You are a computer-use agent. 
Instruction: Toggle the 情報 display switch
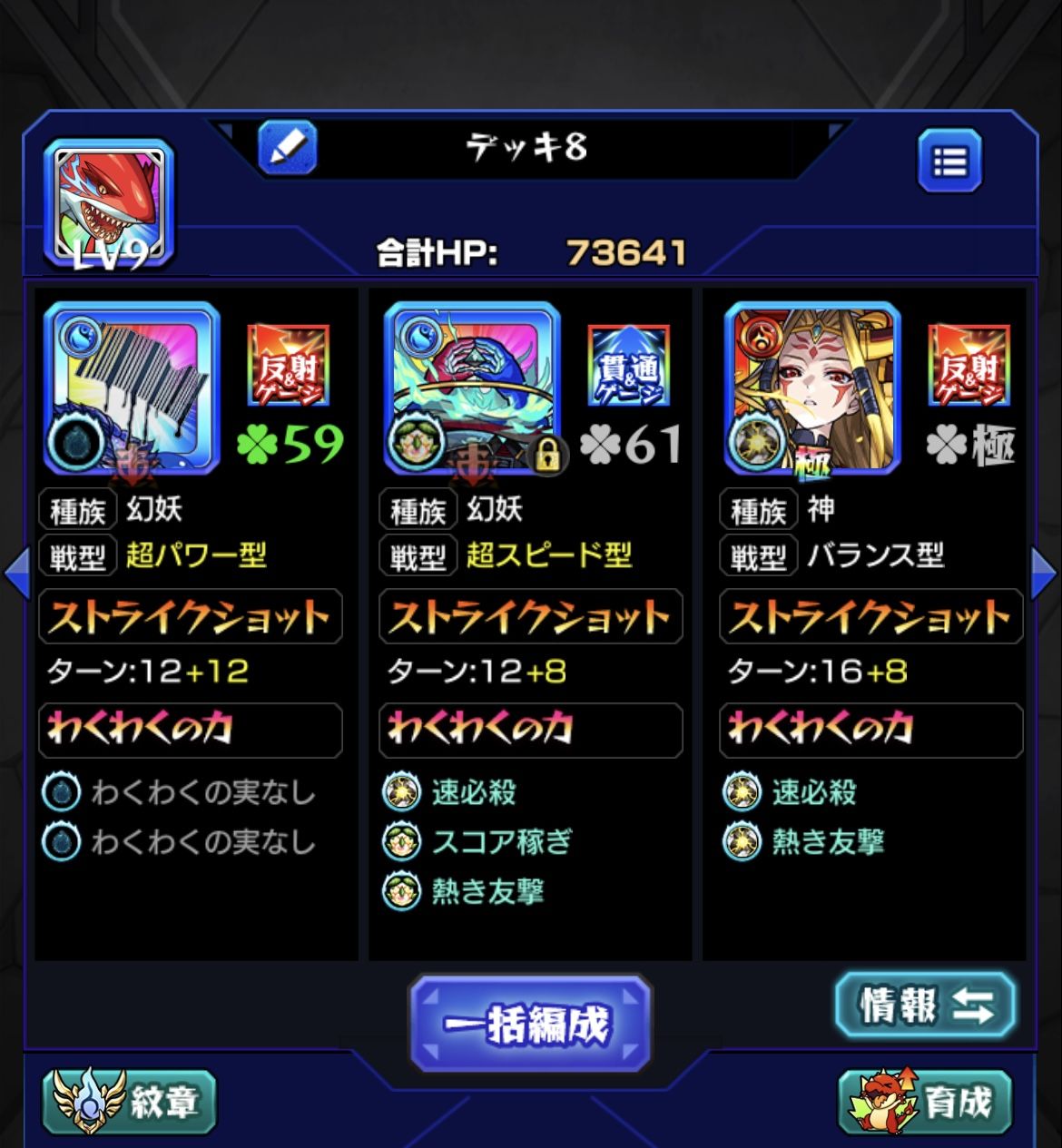click(x=925, y=1005)
